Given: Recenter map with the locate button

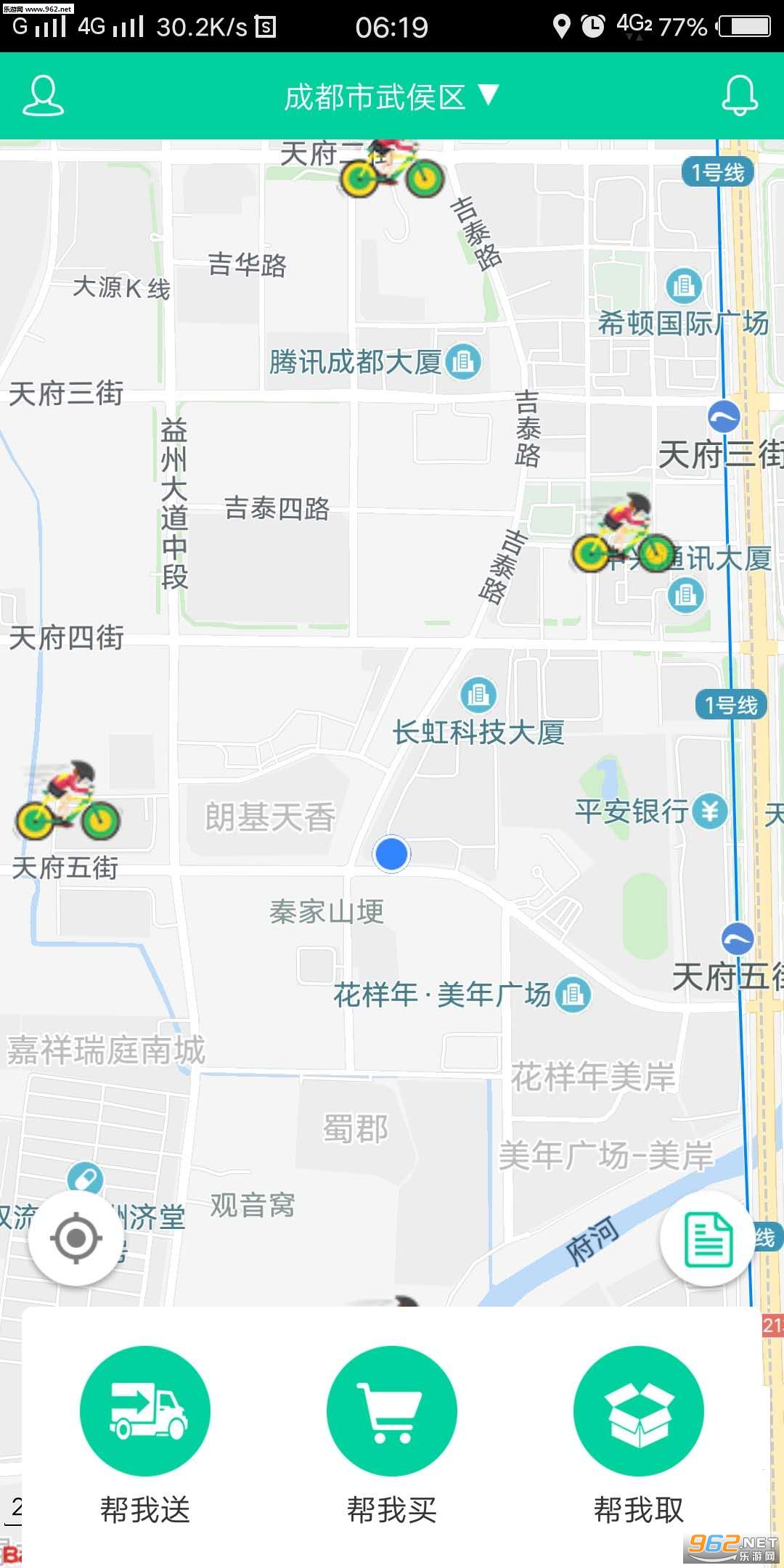Looking at the screenshot, I should 76,1238.
